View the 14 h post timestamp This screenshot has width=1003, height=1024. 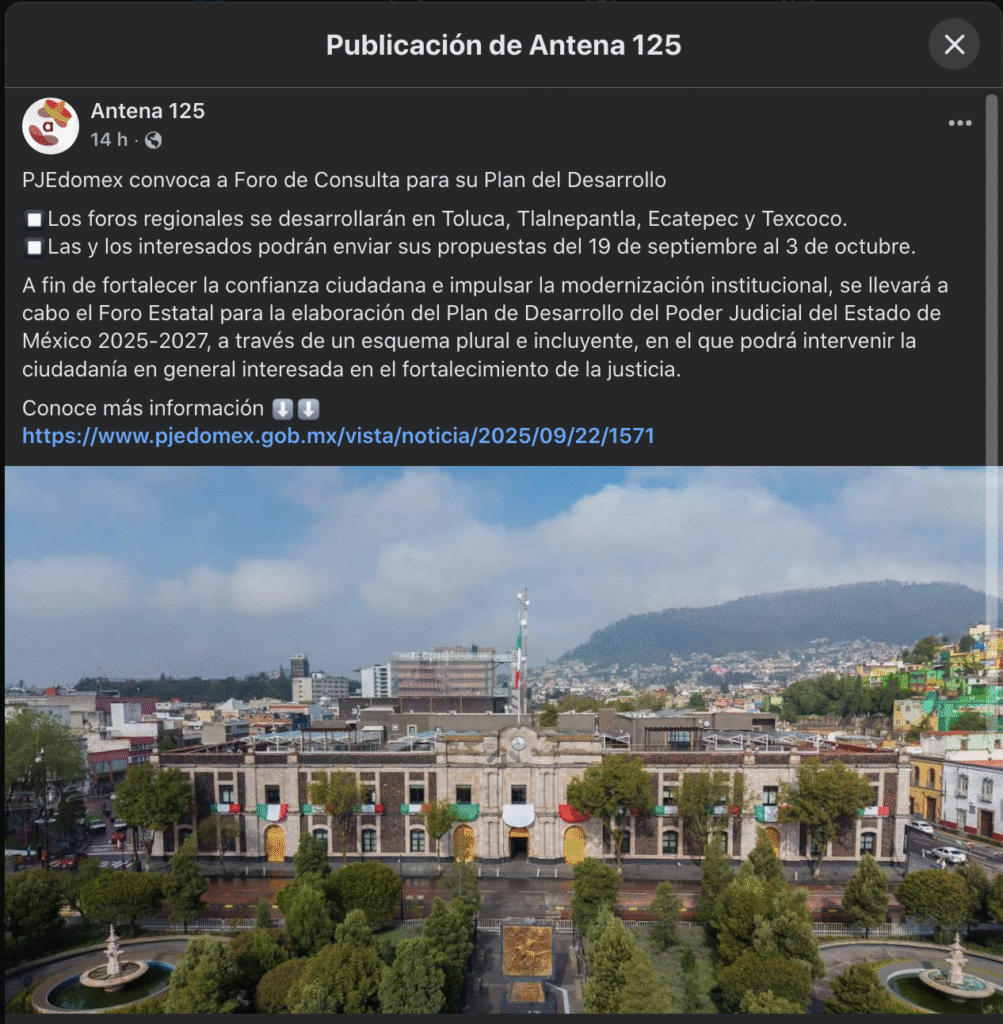tap(108, 140)
